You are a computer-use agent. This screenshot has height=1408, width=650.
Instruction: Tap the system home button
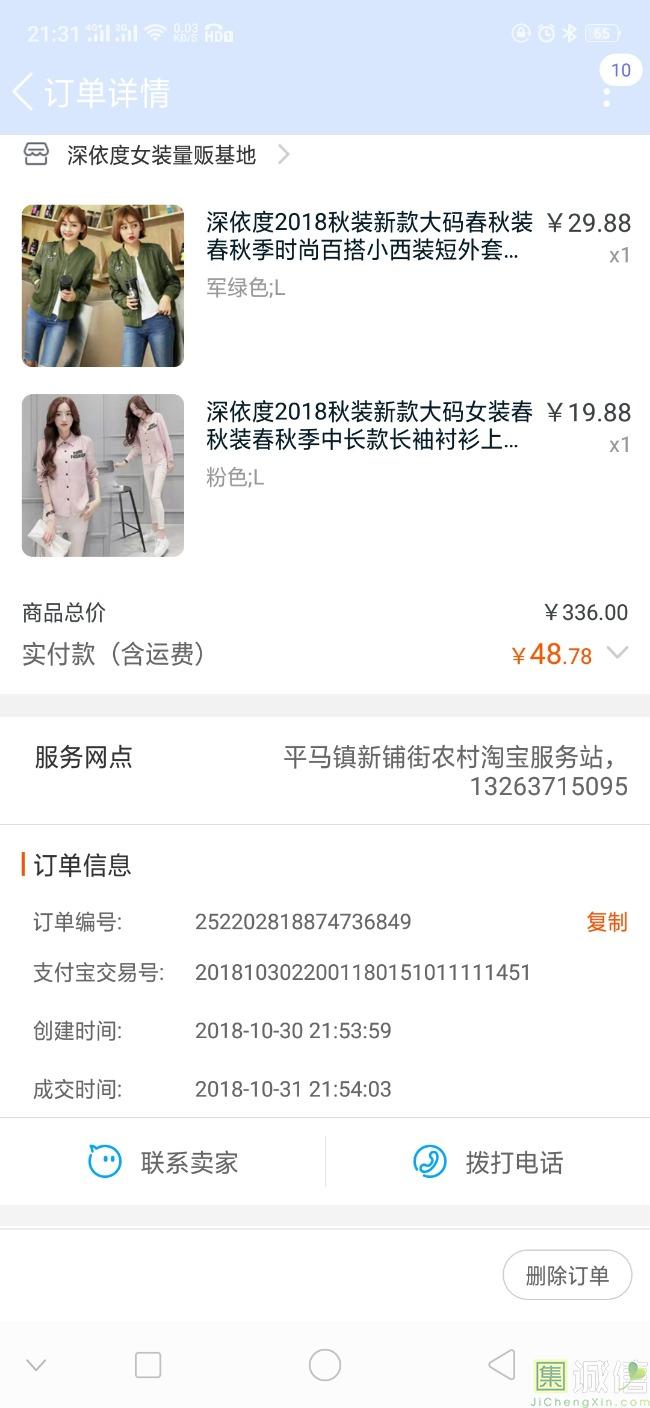325,1365
